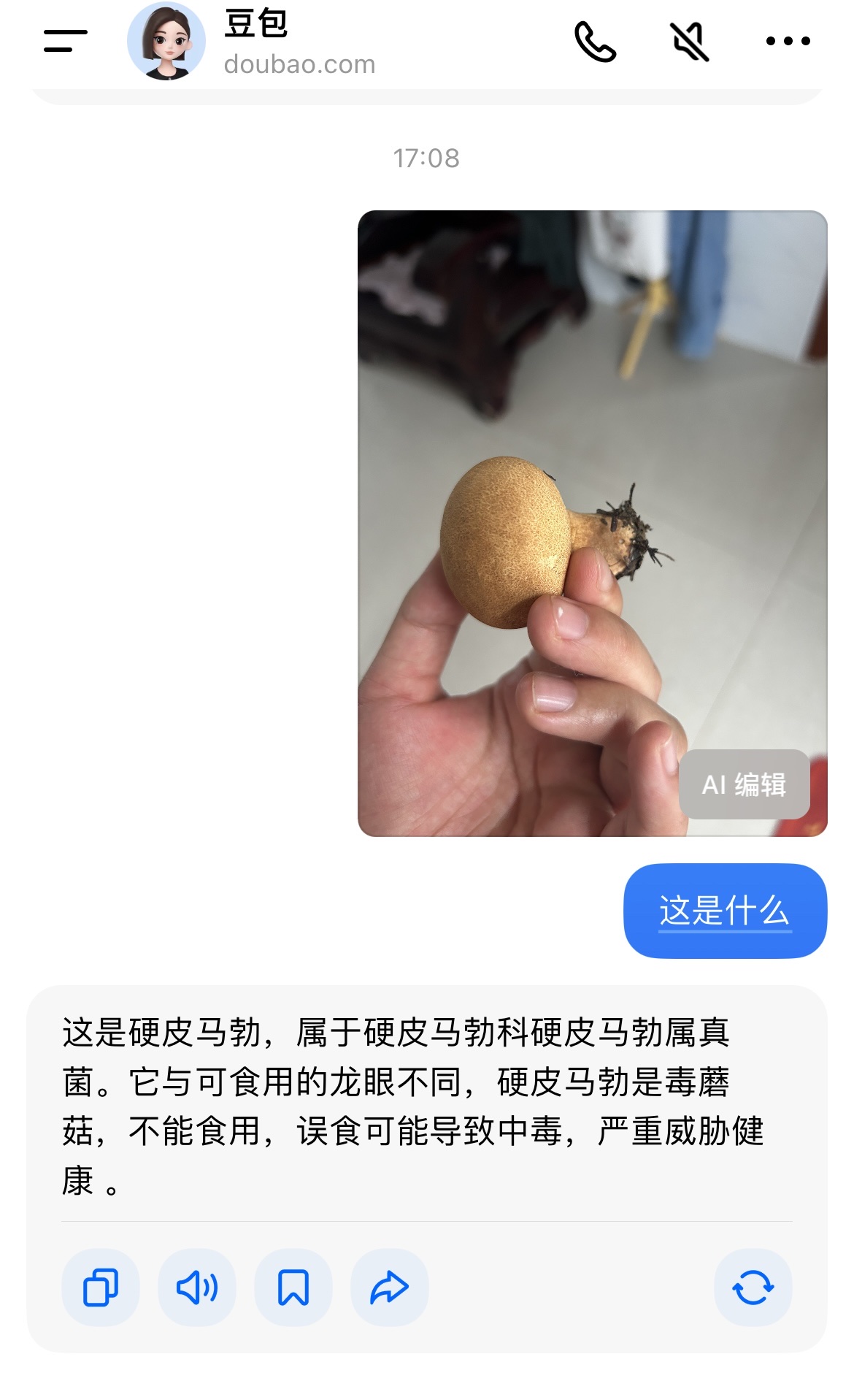Regenerate the answer
Viewport: 854px width, 1400px height.
pos(753,1287)
